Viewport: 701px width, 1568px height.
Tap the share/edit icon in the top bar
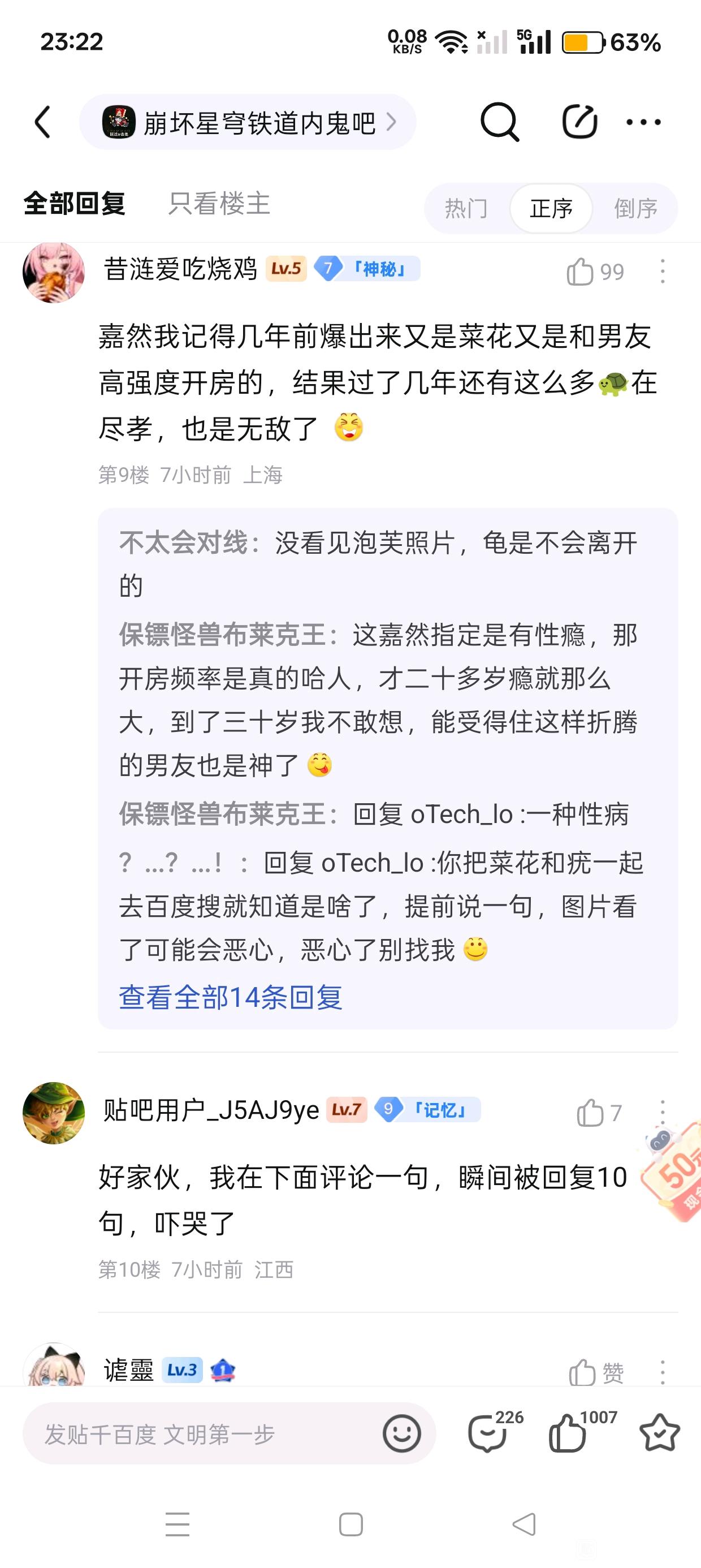pos(579,122)
